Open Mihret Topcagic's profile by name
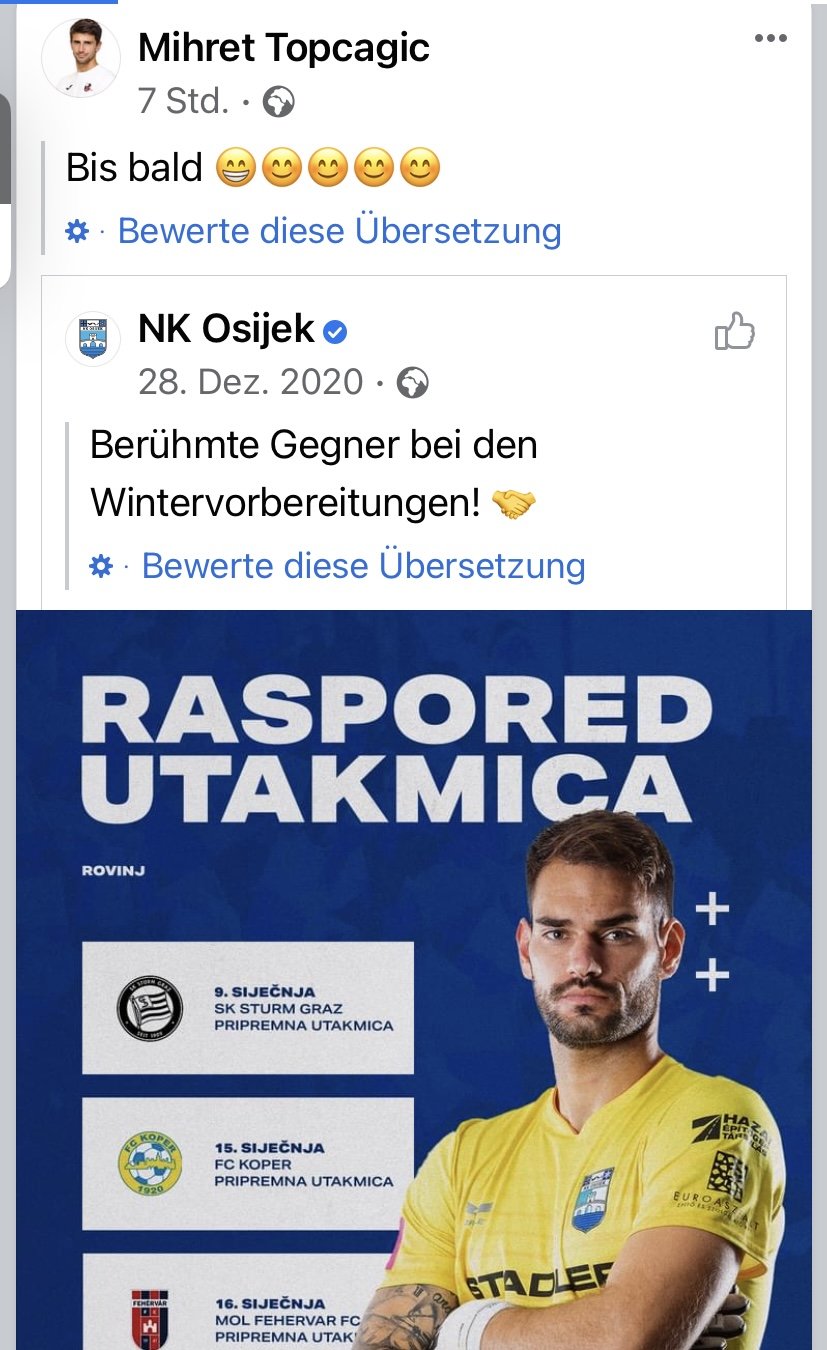This screenshot has width=827, height=1350. [x=284, y=47]
